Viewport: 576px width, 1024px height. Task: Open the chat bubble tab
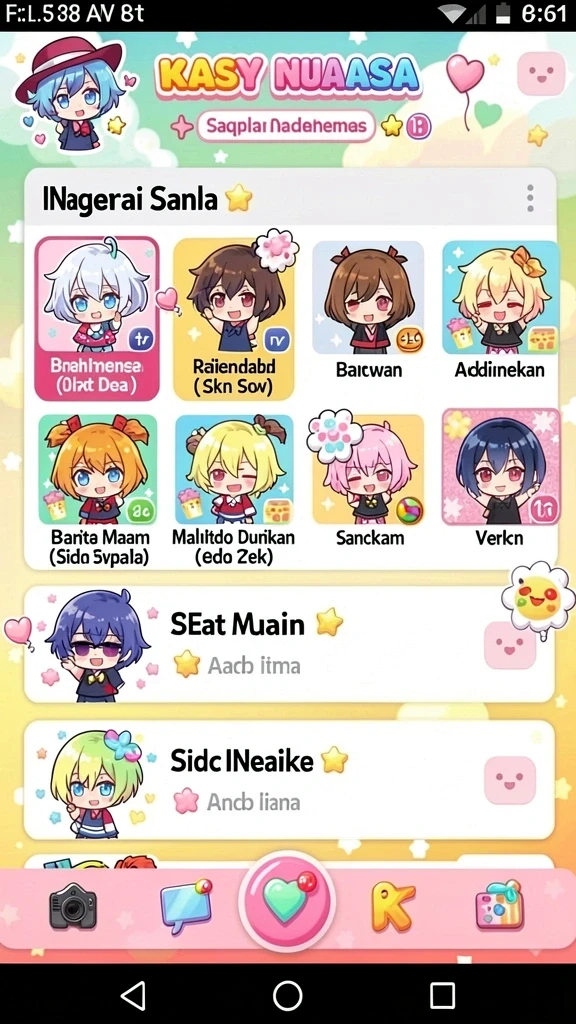(187, 906)
